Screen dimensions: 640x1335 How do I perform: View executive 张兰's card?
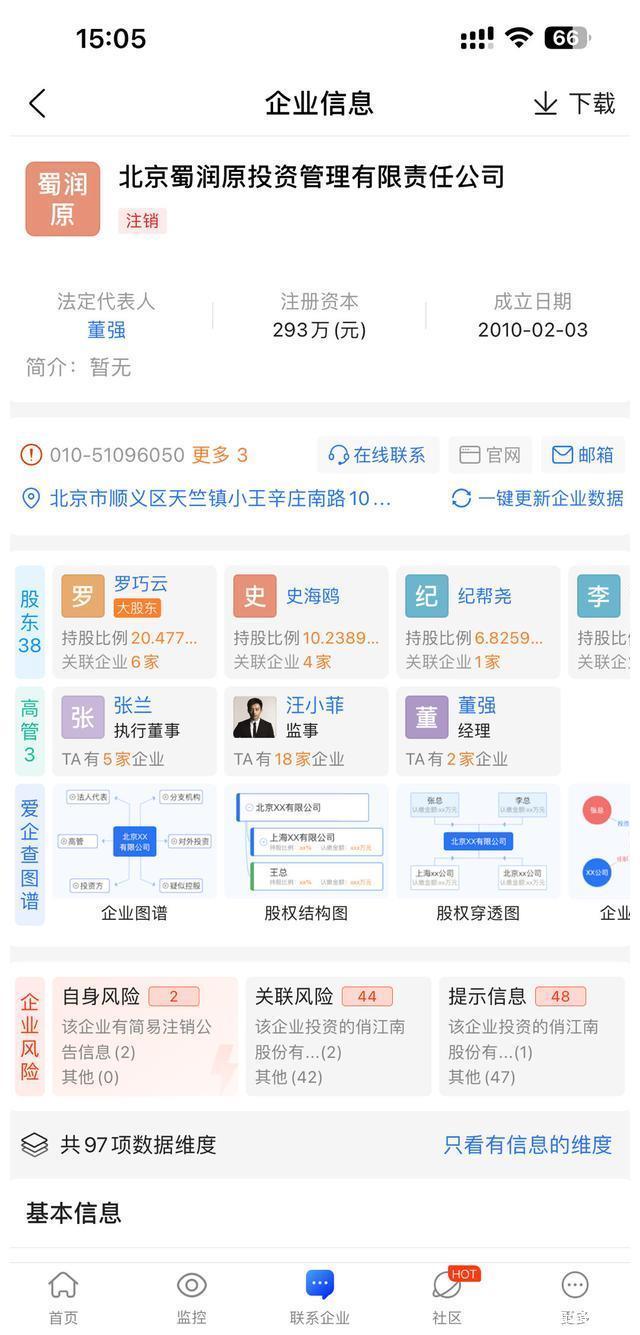[x=135, y=731]
